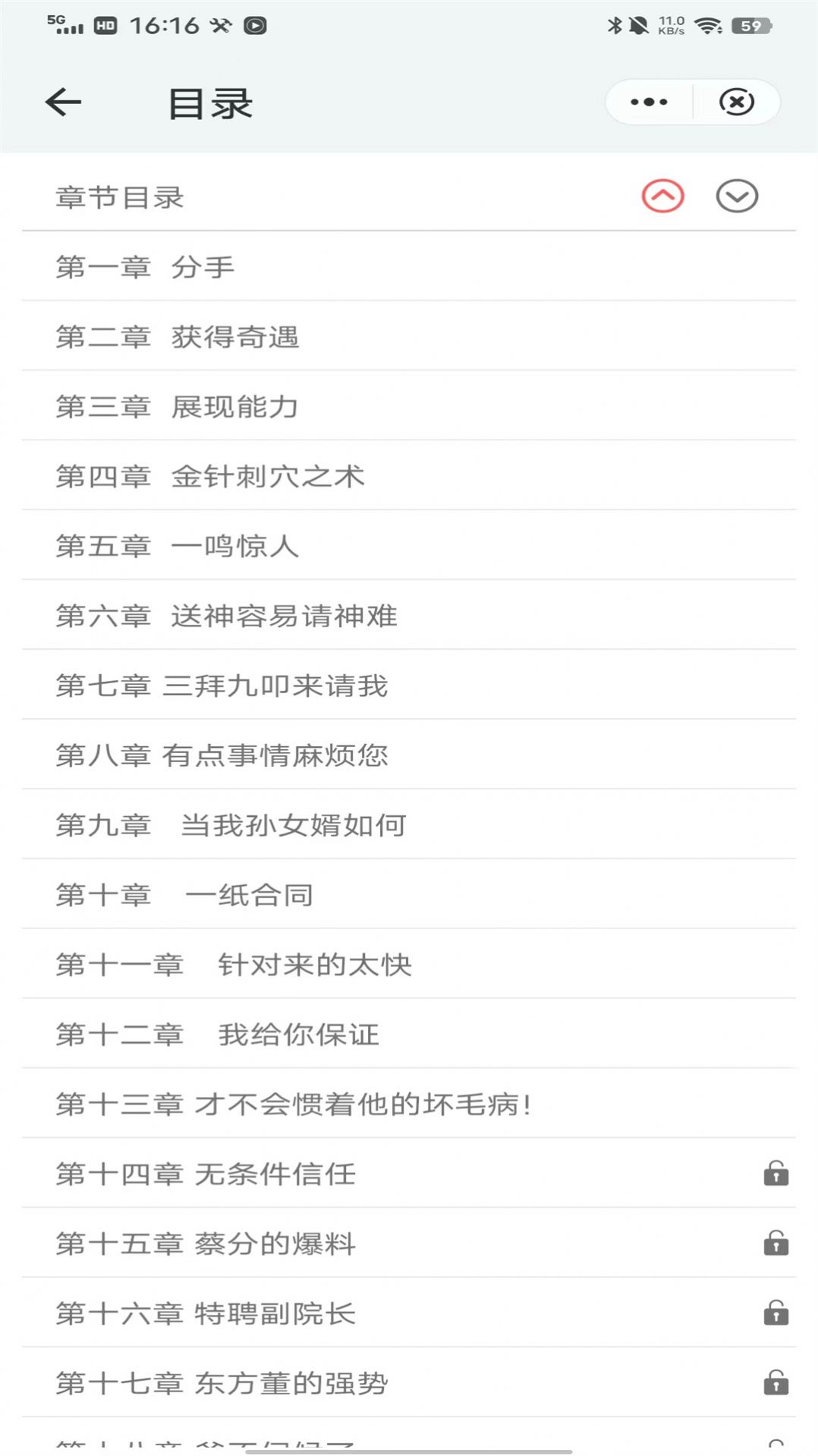Image resolution: width=818 pixels, height=1456 pixels.
Task: Open 第一章 分手
Action: click(145, 267)
